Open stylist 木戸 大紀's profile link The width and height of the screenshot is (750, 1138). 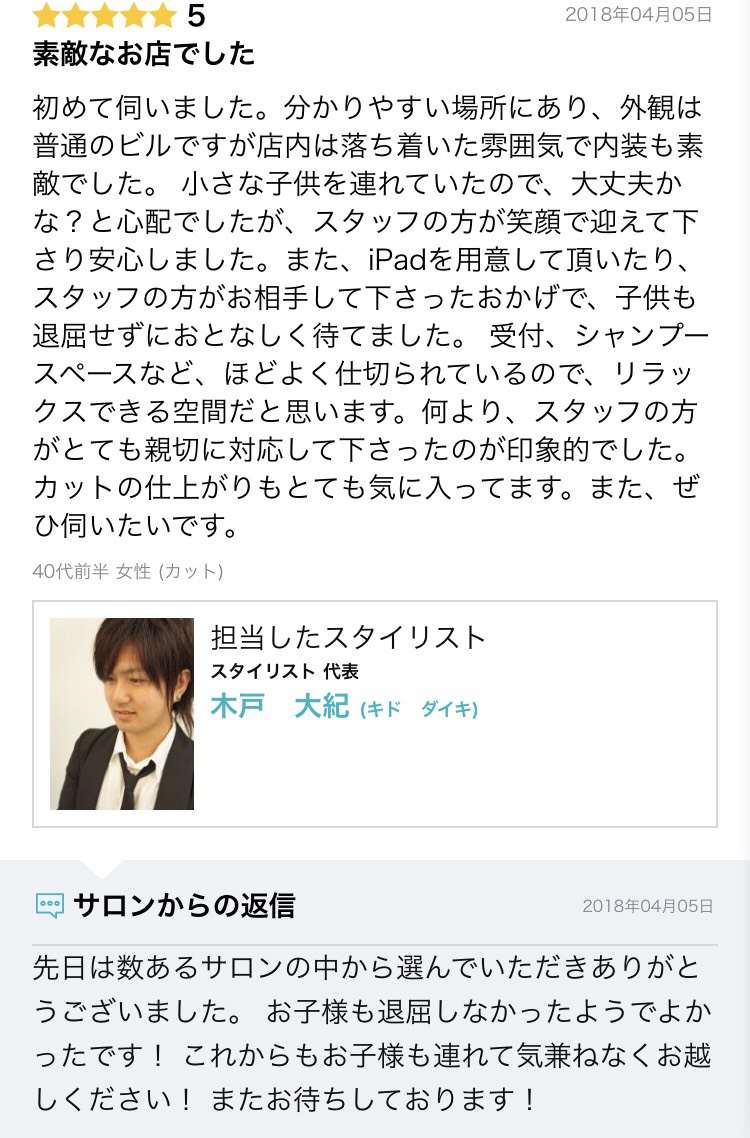280,707
